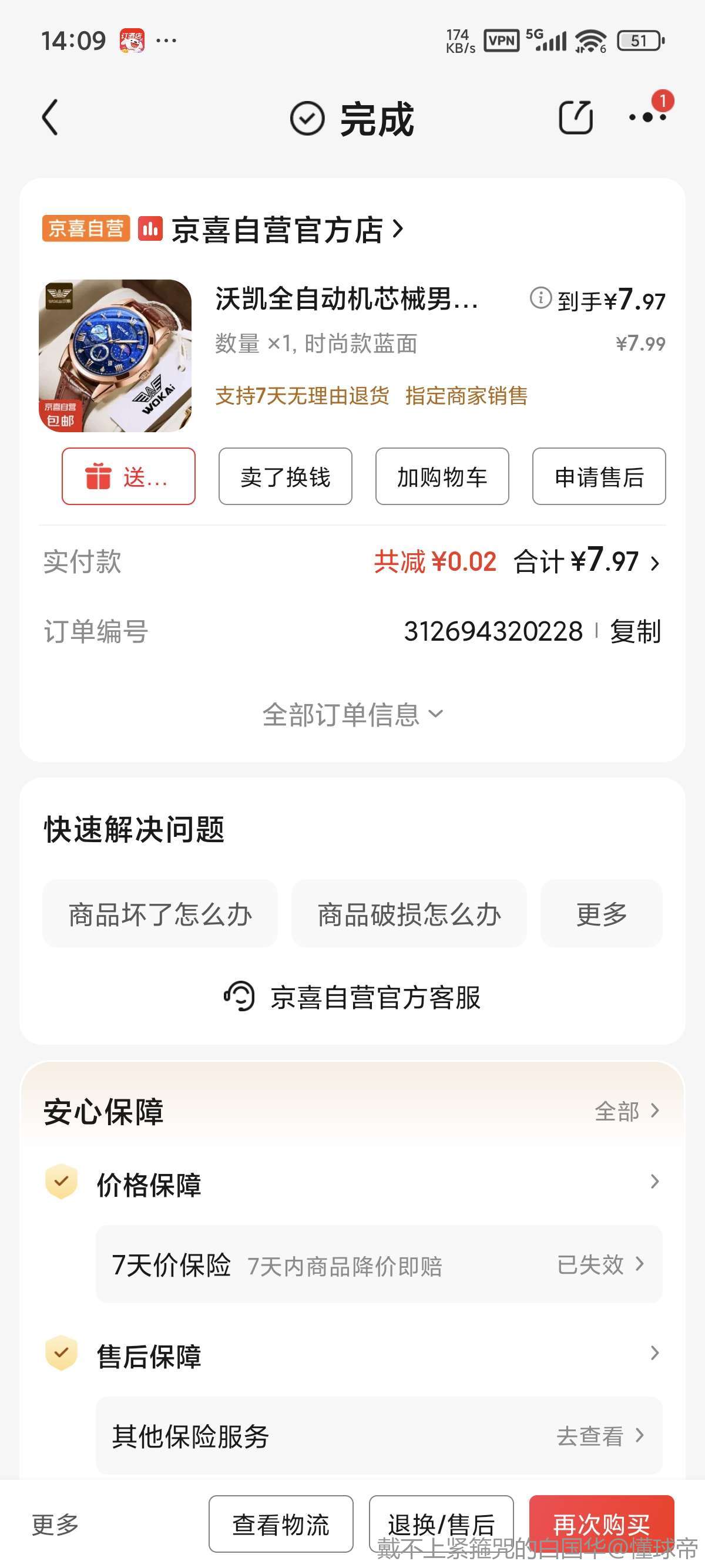Contact 京喜自营官方客服

pos(352,997)
